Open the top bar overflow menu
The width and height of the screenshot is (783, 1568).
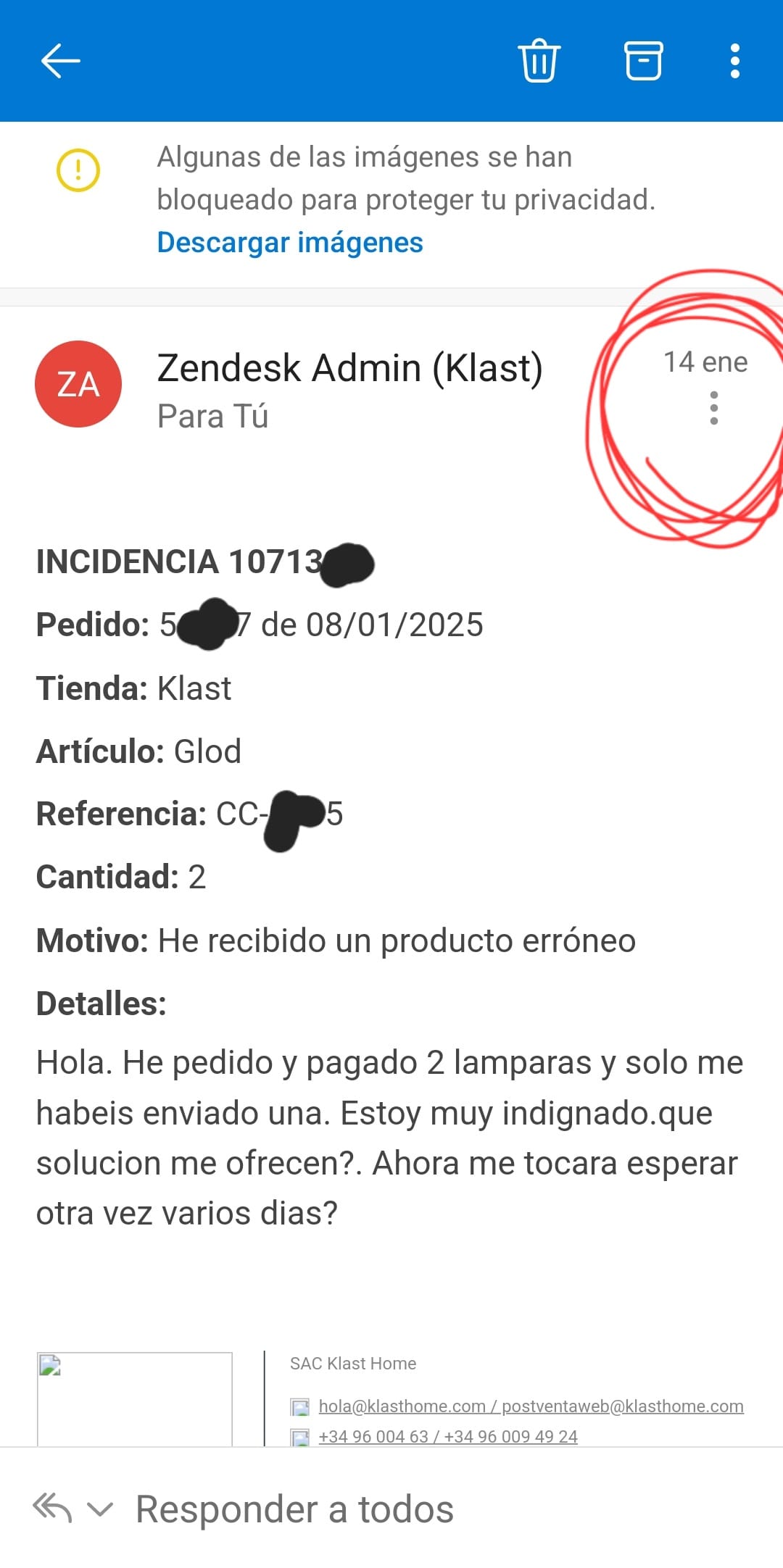(x=735, y=60)
